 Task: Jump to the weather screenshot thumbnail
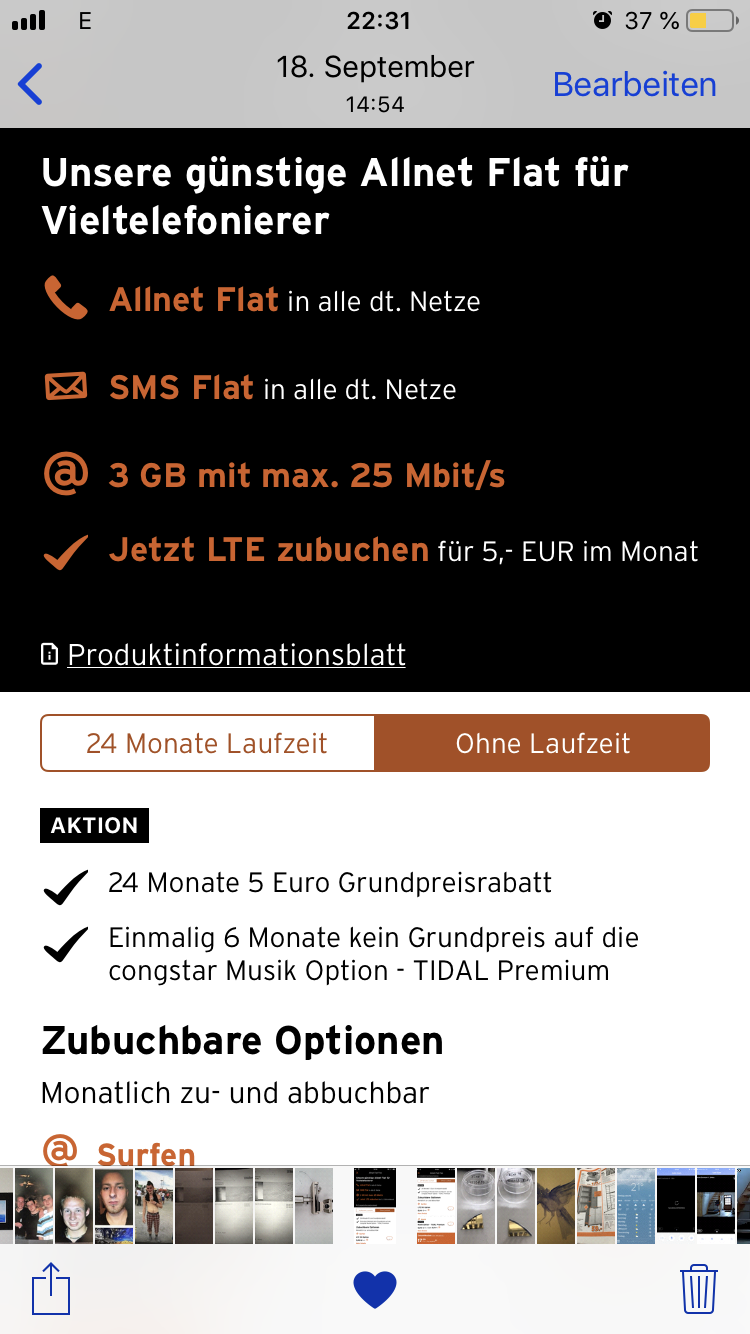point(636,1205)
